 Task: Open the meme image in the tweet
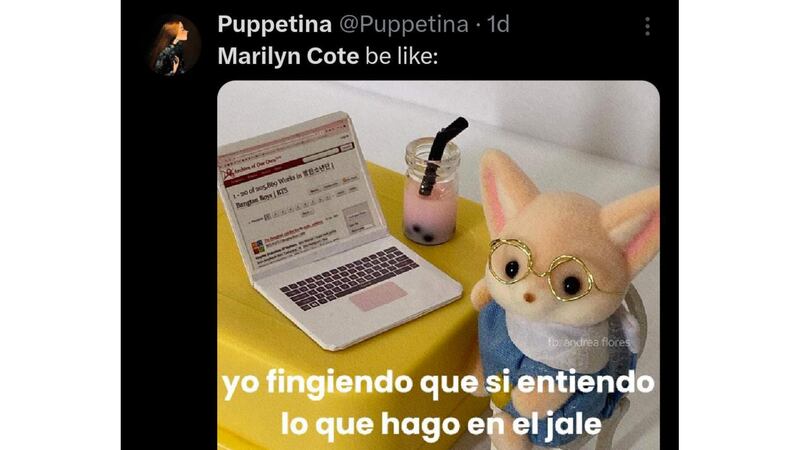coord(438,265)
